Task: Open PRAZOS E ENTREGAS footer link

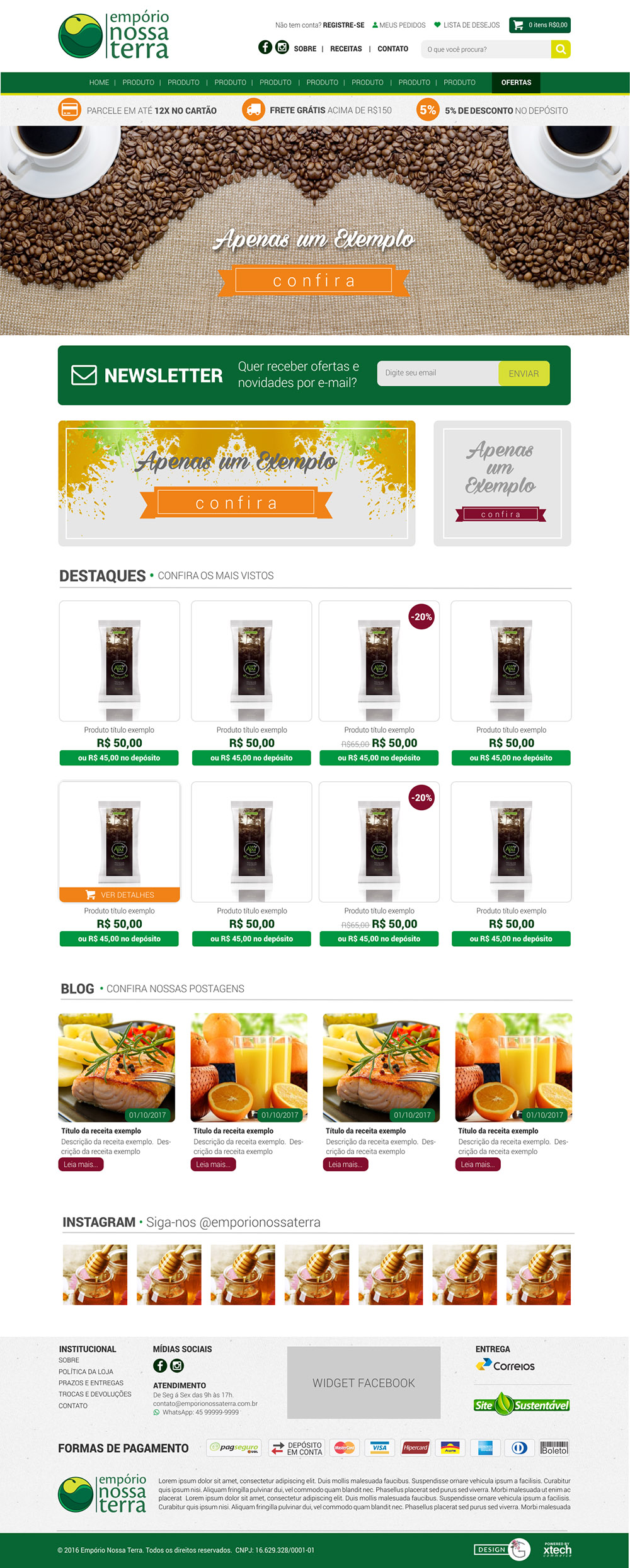Action: (91, 1383)
